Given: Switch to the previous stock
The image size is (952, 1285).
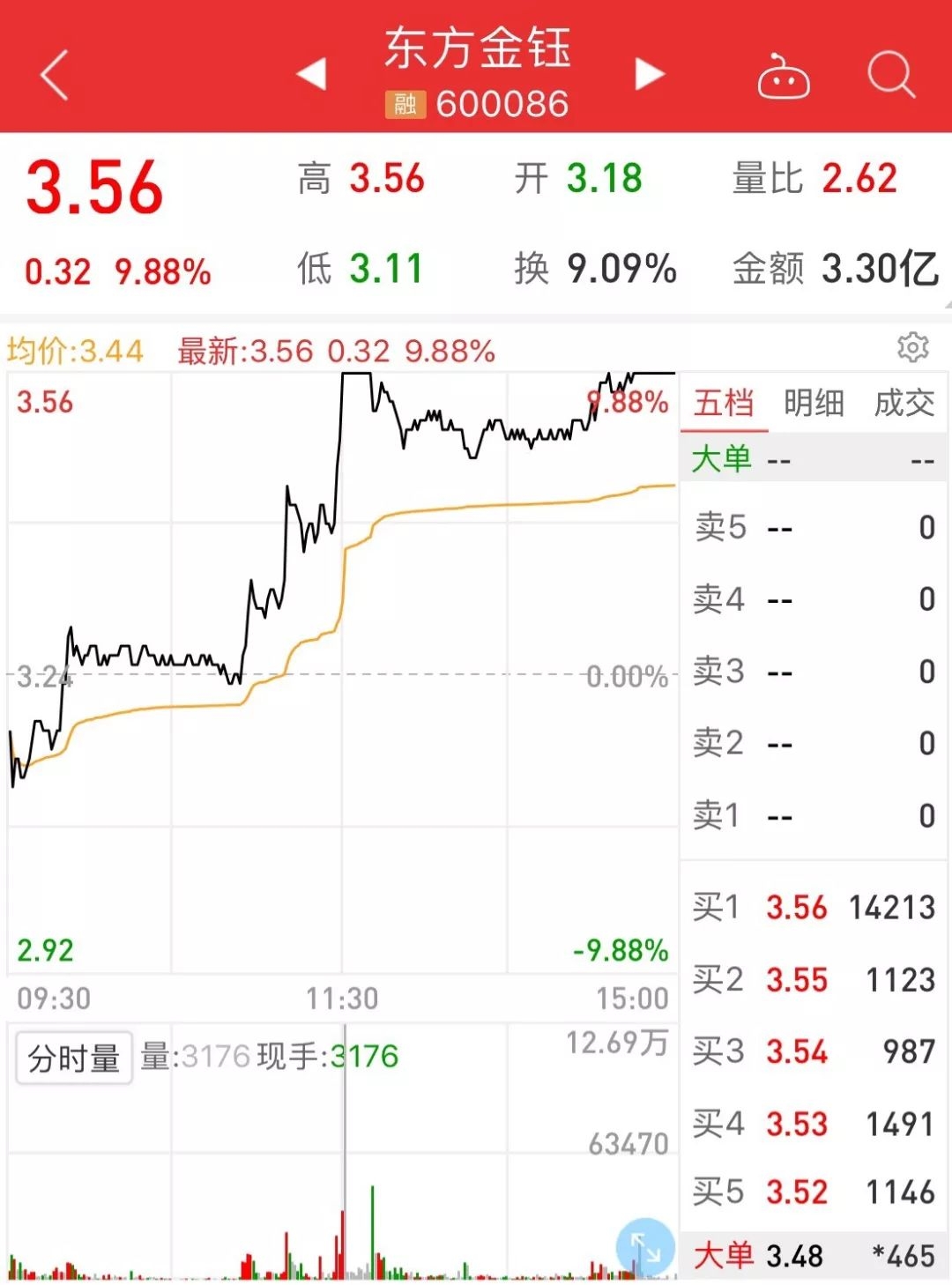Looking at the screenshot, I should click(311, 75).
